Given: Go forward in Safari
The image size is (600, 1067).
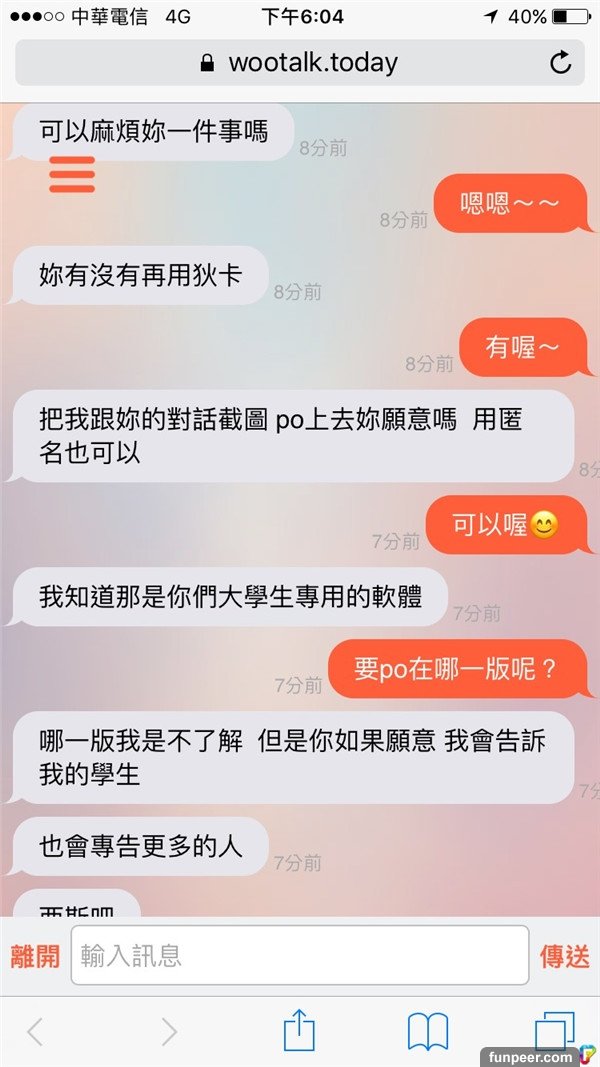Looking at the screenshot, I should pos(169,1031).
